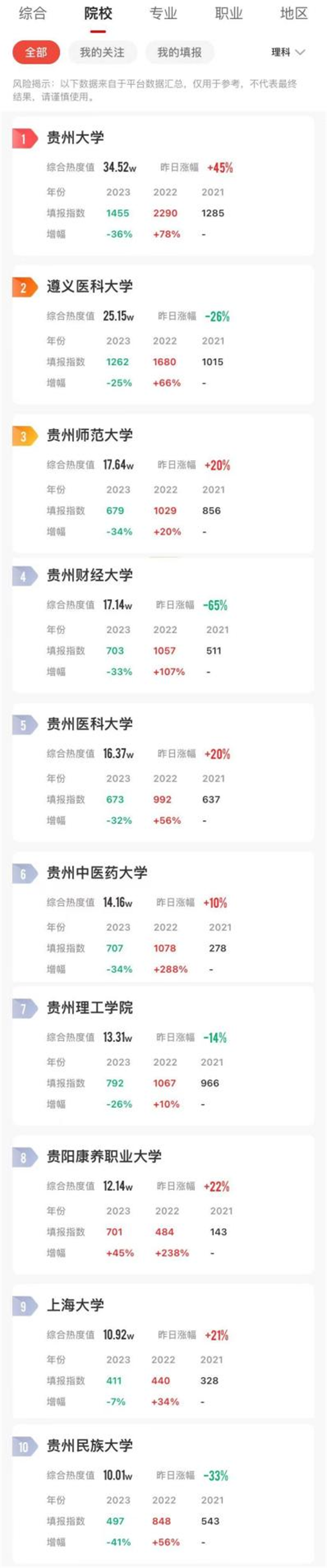Viewport: 327px width, 1568px height.
Task: Open the 贵州财经大学 card
Action: [x=89, y=575]
